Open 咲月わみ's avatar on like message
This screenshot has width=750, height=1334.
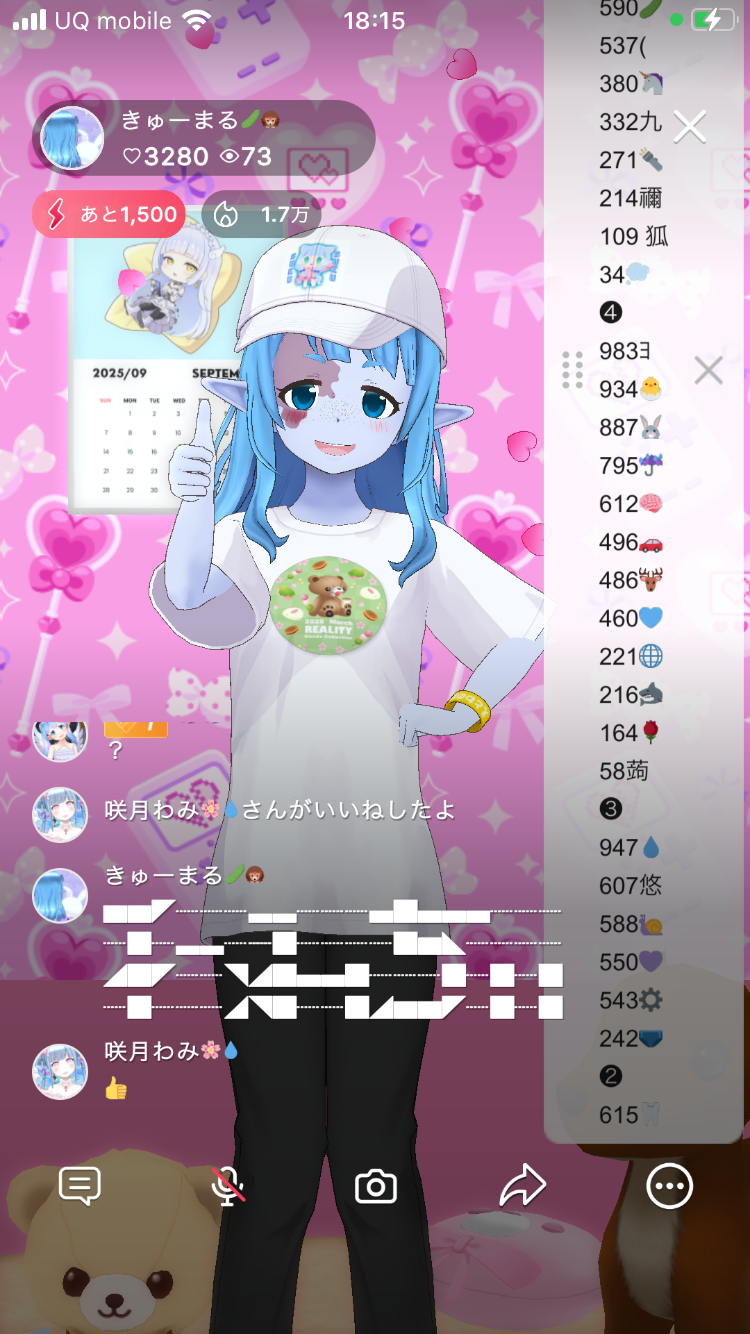click(60, 814)
